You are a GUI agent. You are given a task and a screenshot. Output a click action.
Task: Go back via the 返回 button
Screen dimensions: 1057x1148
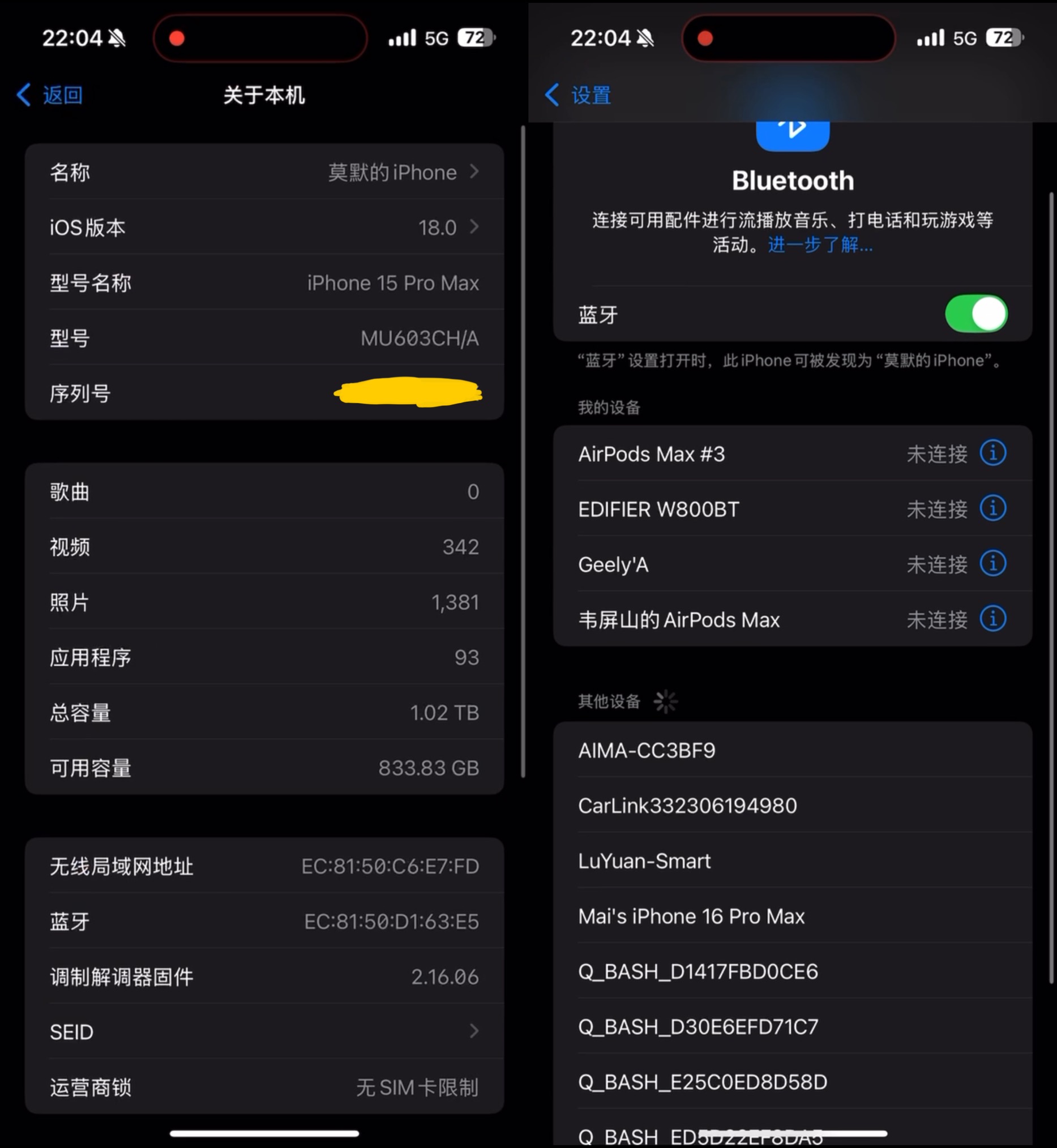tap(50, 95)
